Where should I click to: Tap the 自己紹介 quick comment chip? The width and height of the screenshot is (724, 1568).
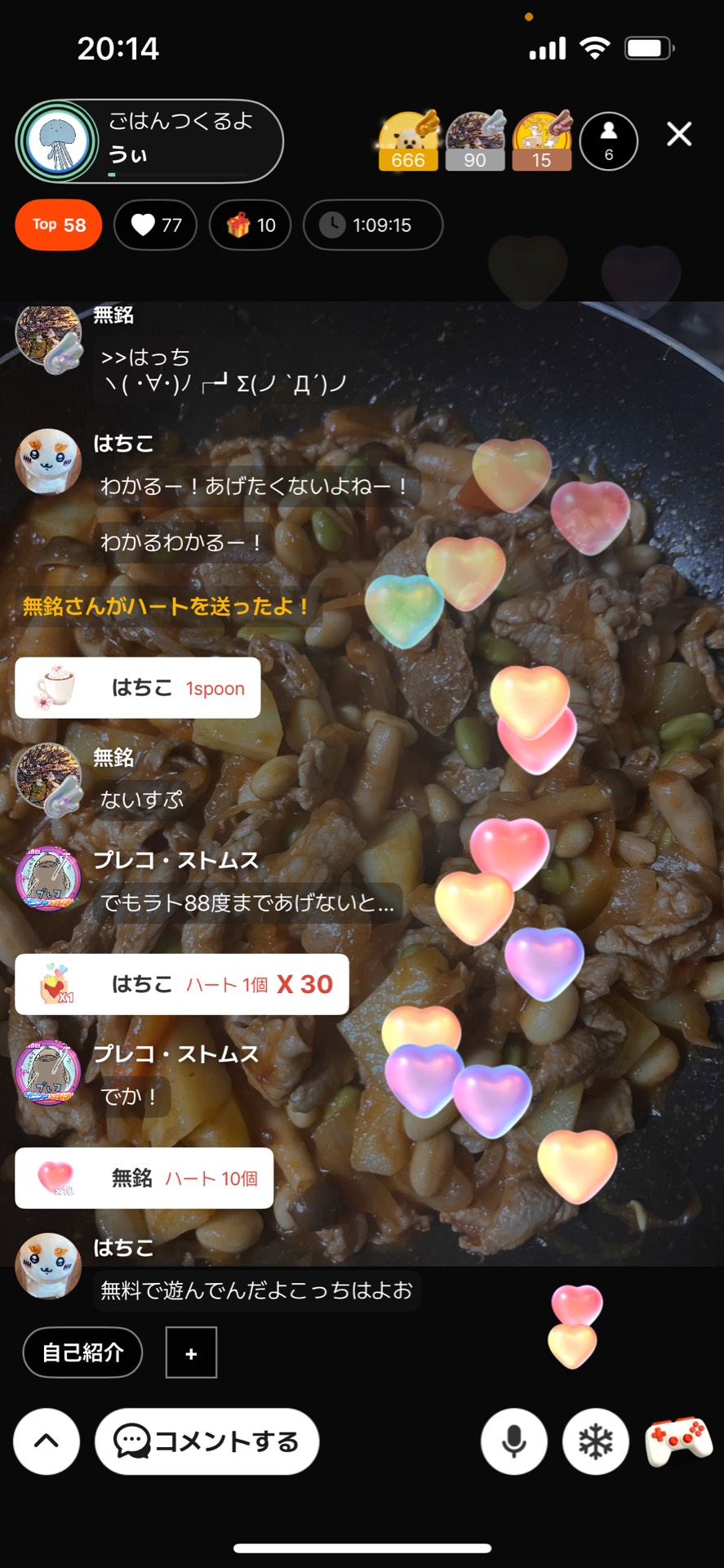pos(82,1352)
